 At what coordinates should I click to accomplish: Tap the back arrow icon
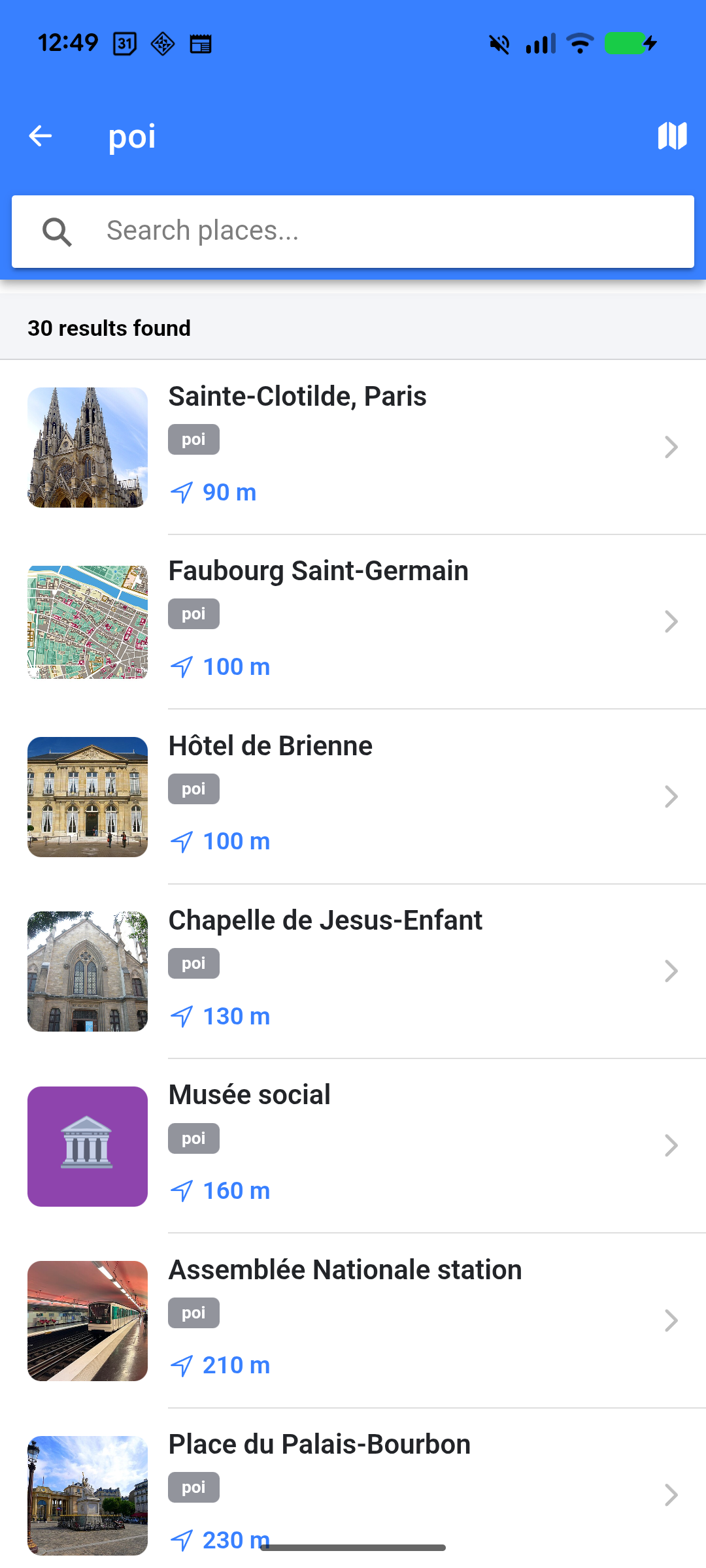pyautogui.click(x=41, y=135)
